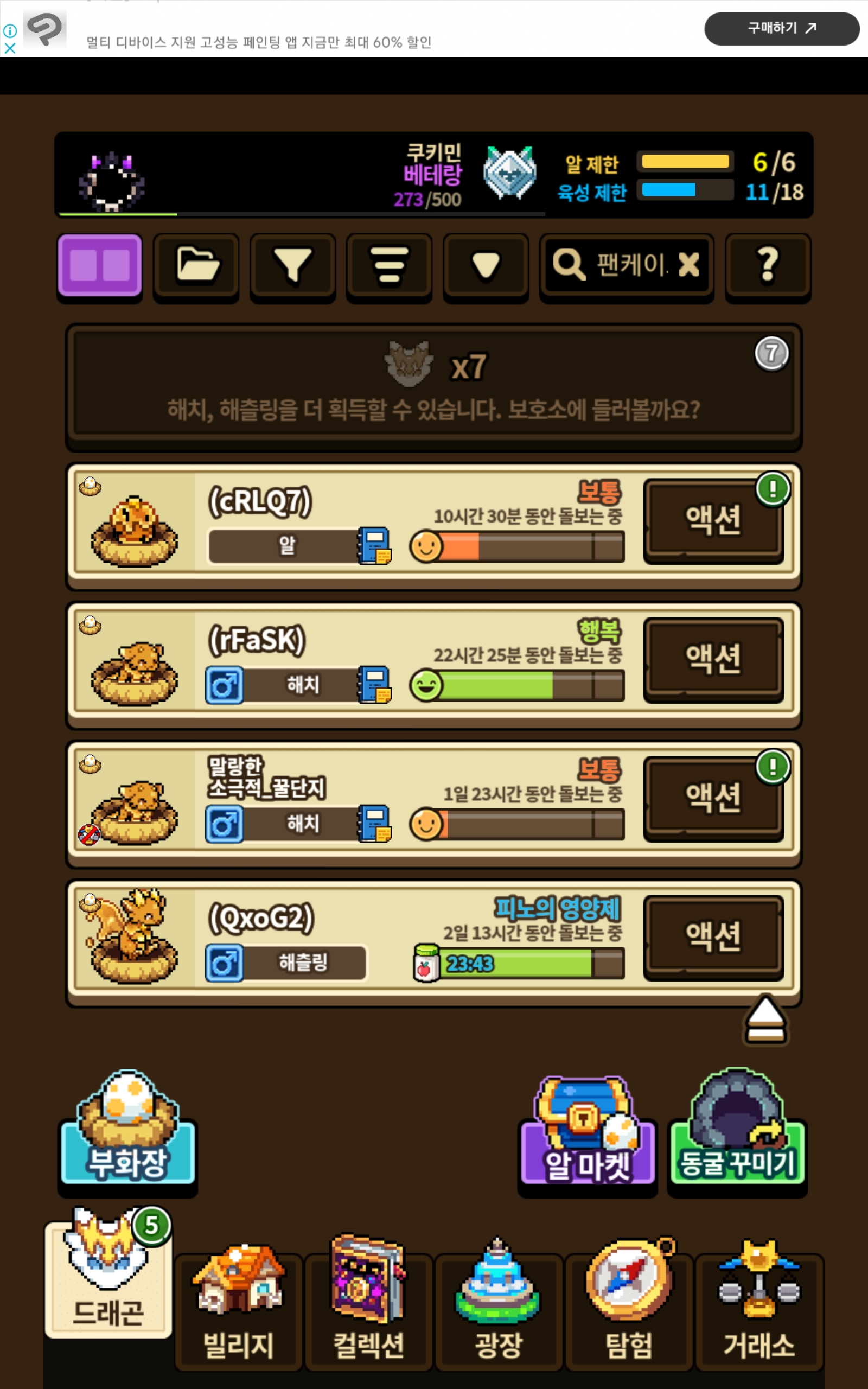
Task: Tap 액션 for the cRLQ7 egg
Action: [713, 520]
